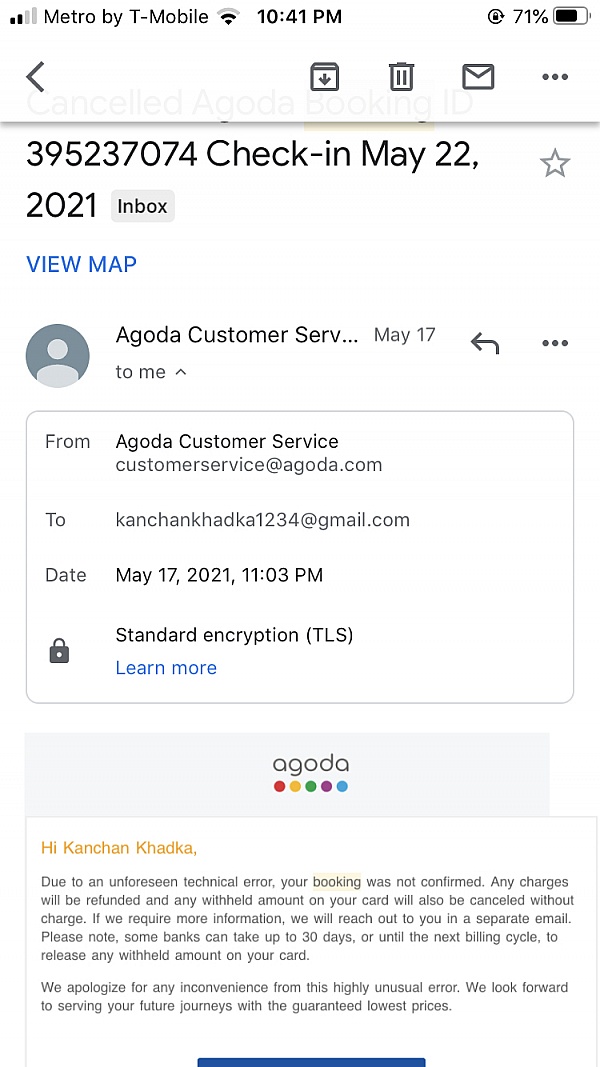The width and height of the screenshot is (600, 1067).
Task: Mark the email as unread
Action: pyautogui.click(x=478, y=76)
